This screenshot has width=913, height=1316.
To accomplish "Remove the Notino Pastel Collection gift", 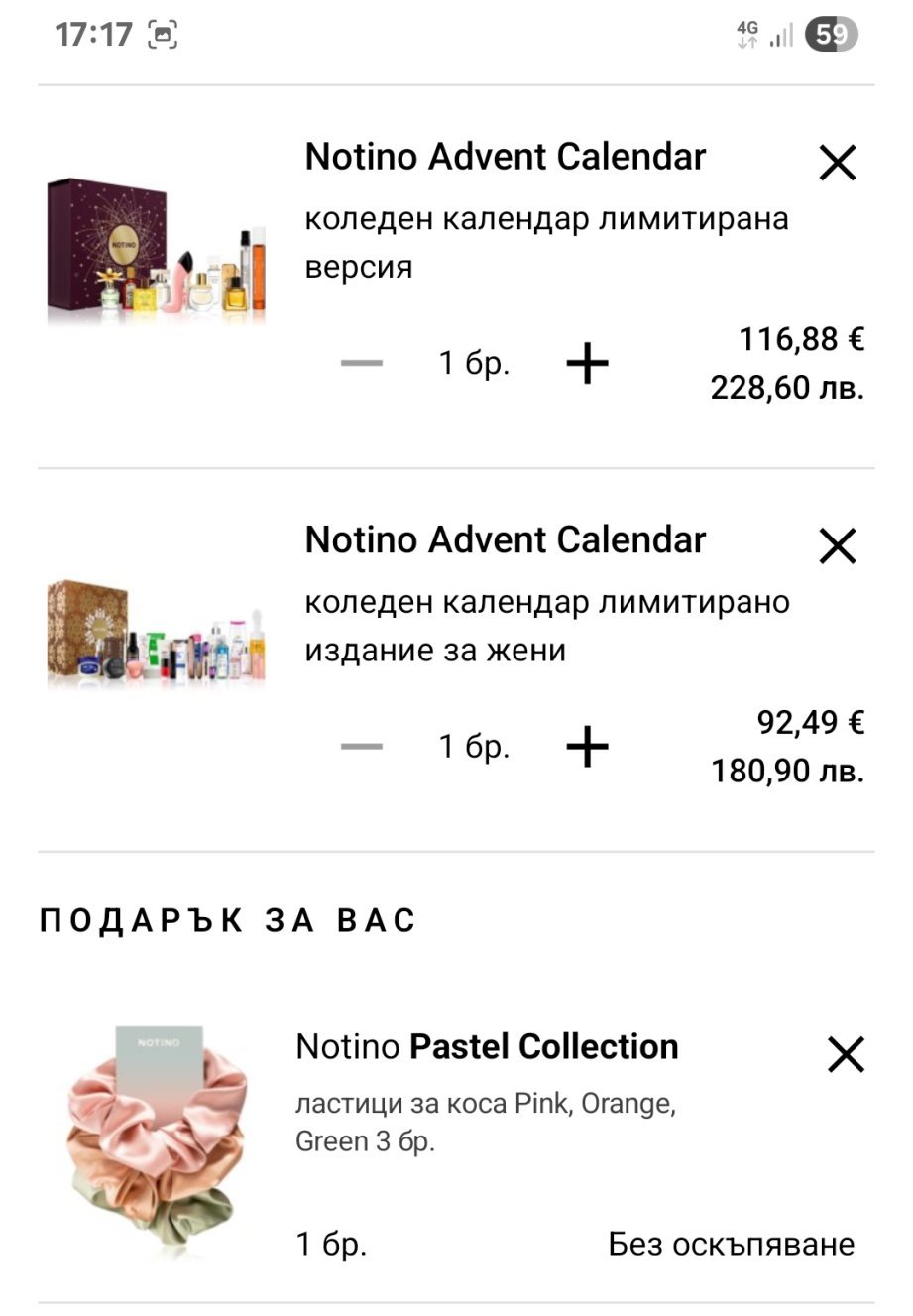I will [846, 1054].
